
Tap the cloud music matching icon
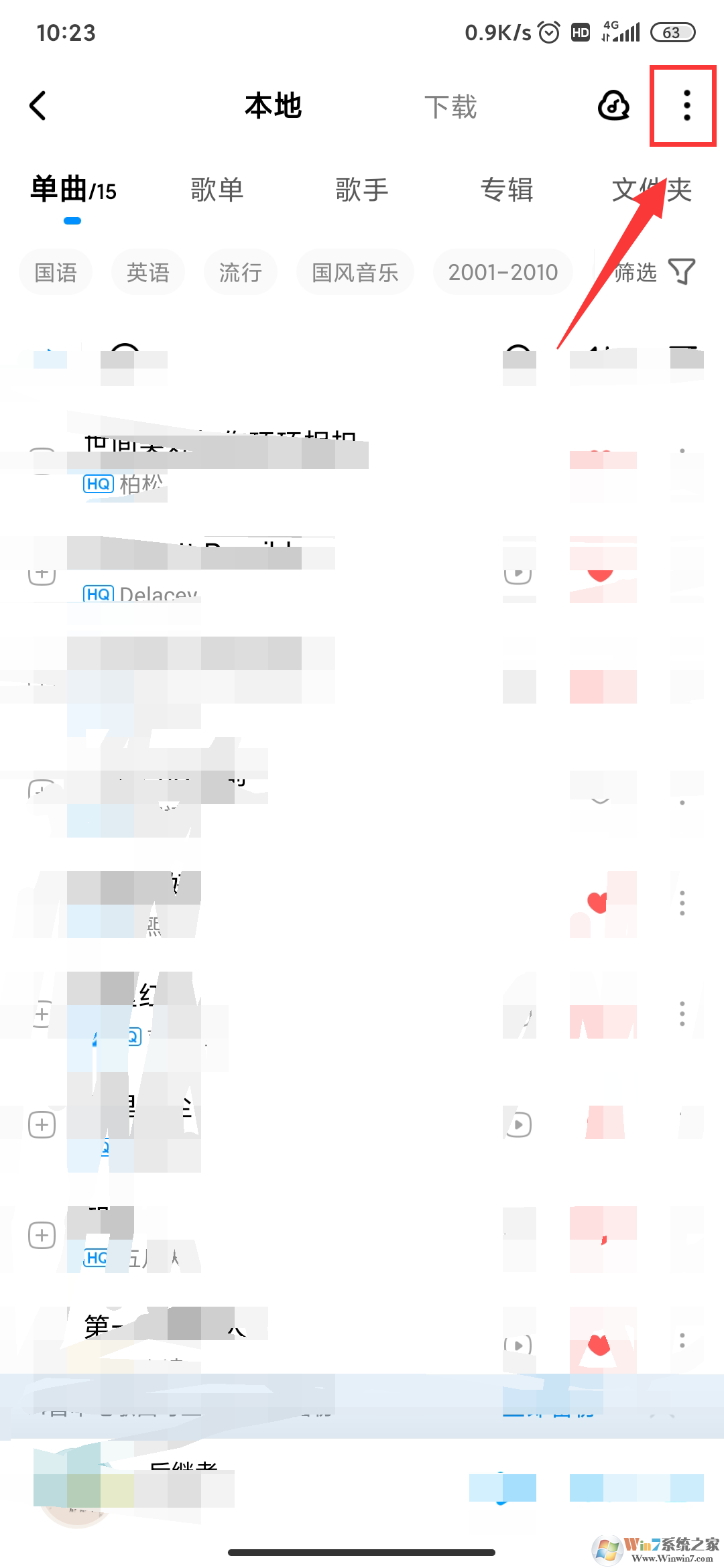coord(612,105)
